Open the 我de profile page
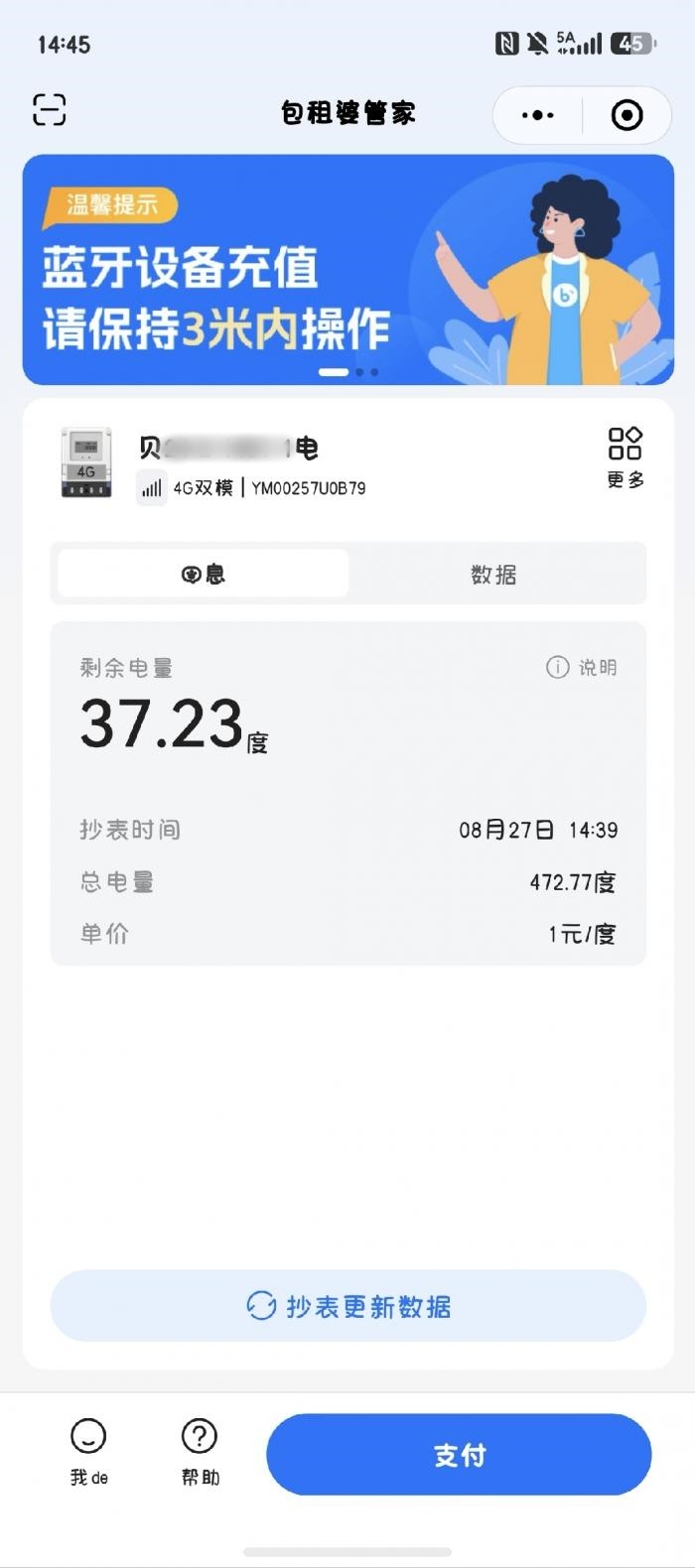The width and height of the screenshot is (695, 1568). pos(88,1452)
